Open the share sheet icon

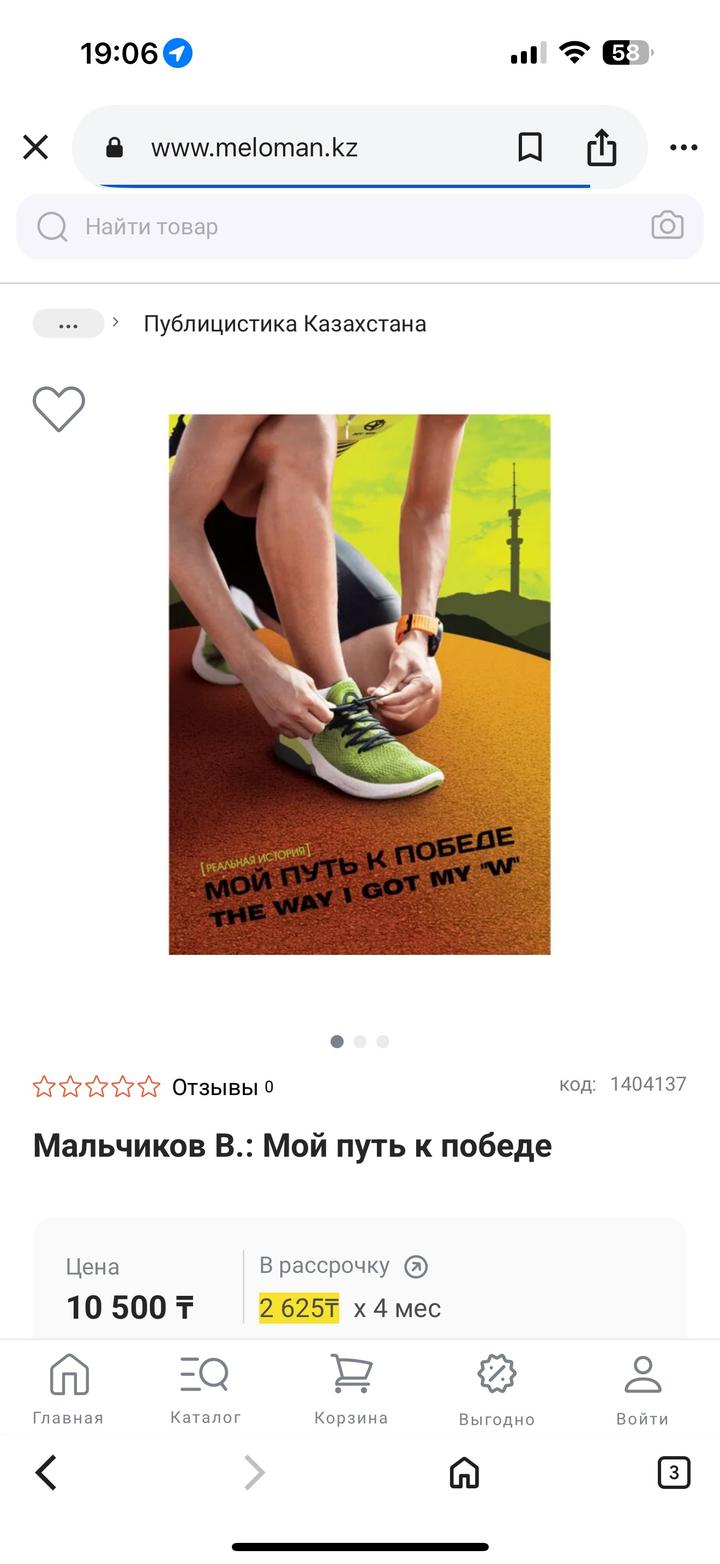click(601, 147)
